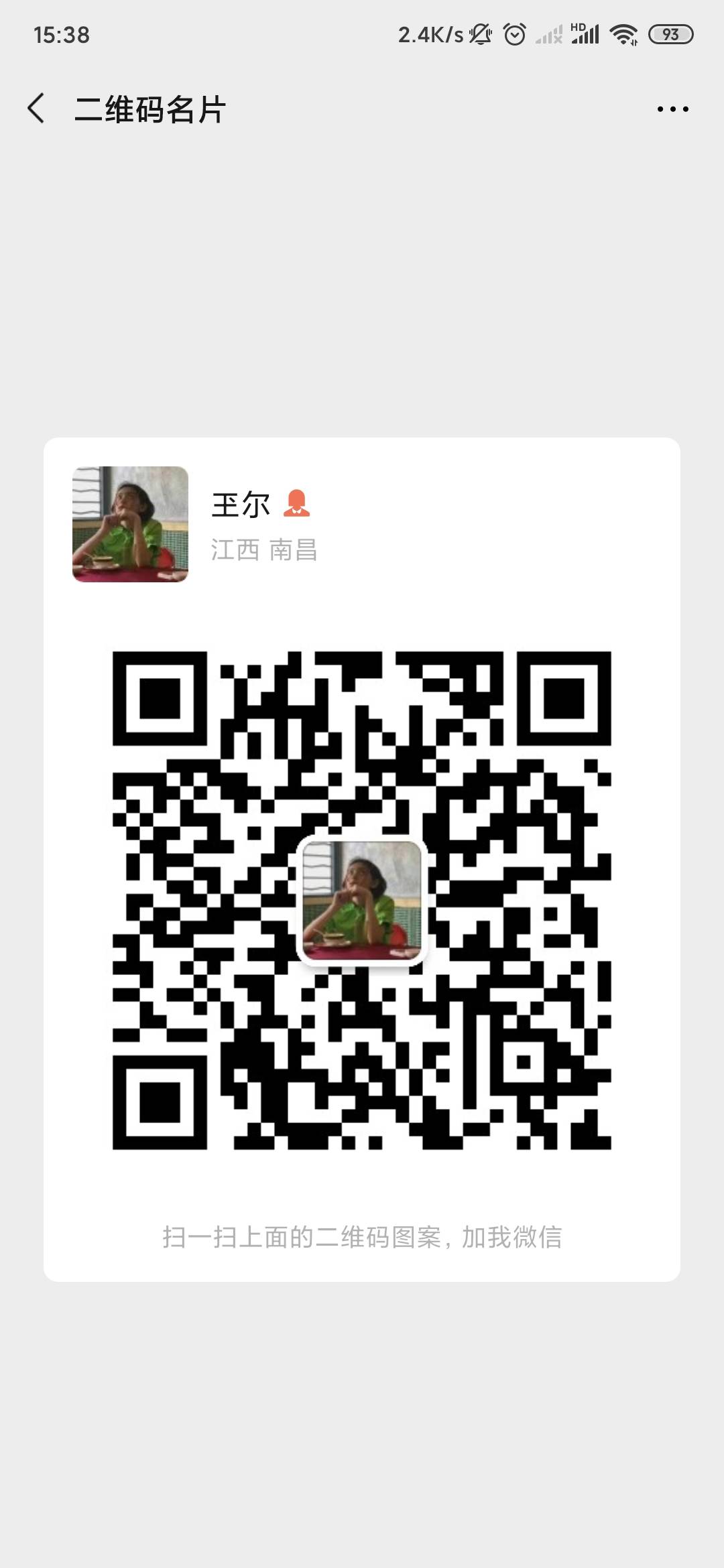
Task: Open the three-dot overflow menu
Action: tap(672, 109)
